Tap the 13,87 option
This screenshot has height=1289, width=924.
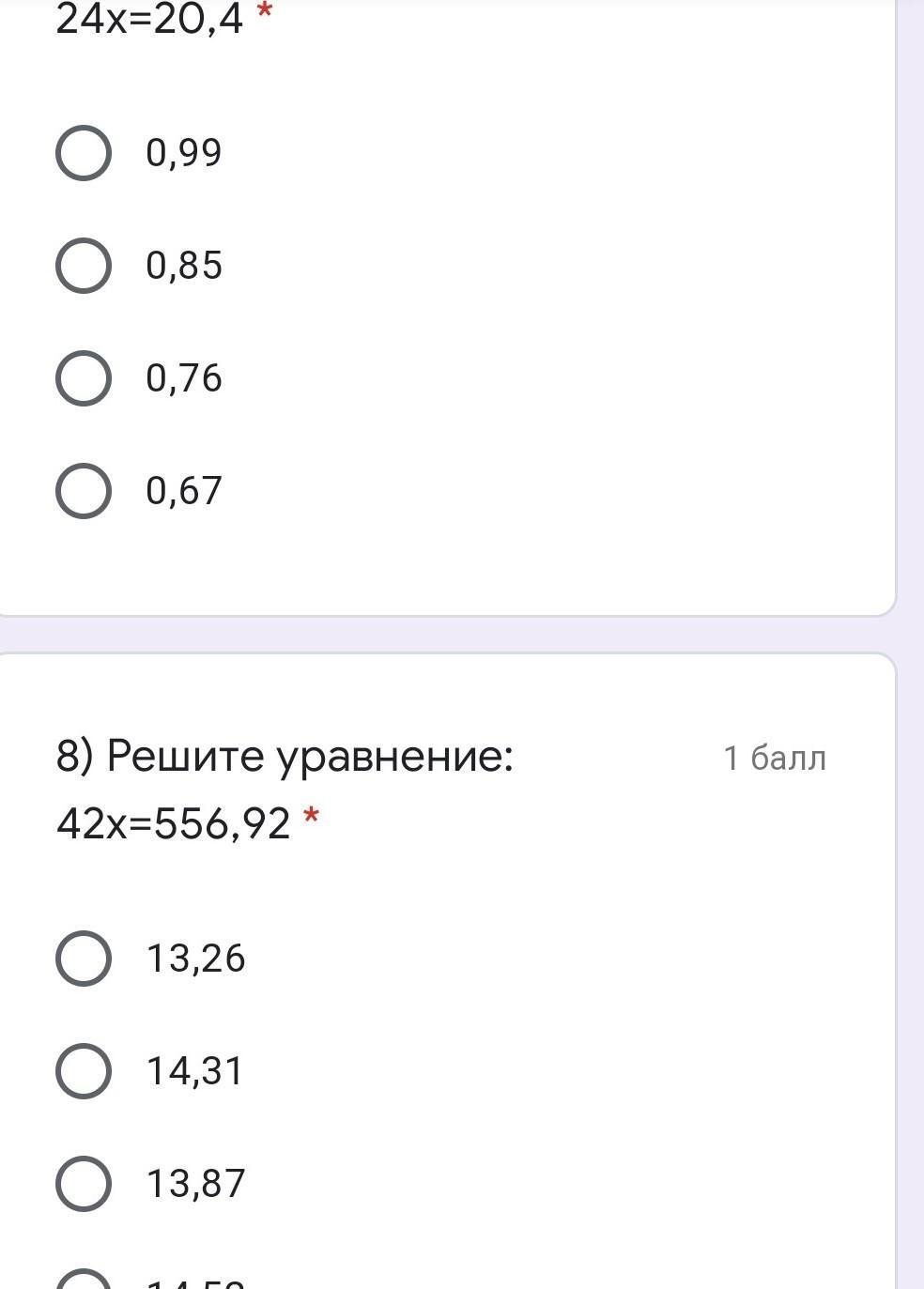(84, 1183)
